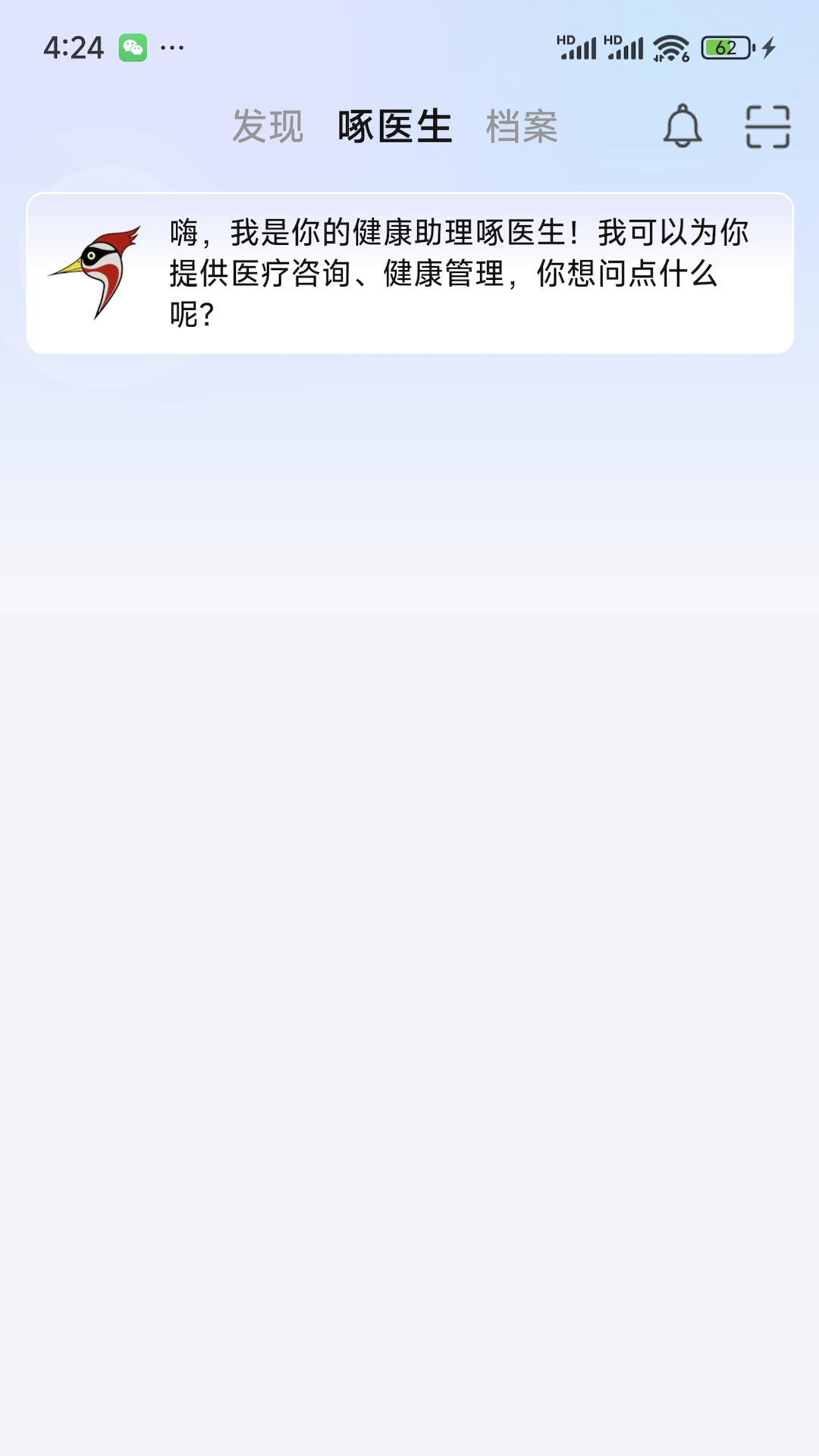Tap the battery indicator showing 62
Screen dimensions: 819x1456
coord(724,47)
